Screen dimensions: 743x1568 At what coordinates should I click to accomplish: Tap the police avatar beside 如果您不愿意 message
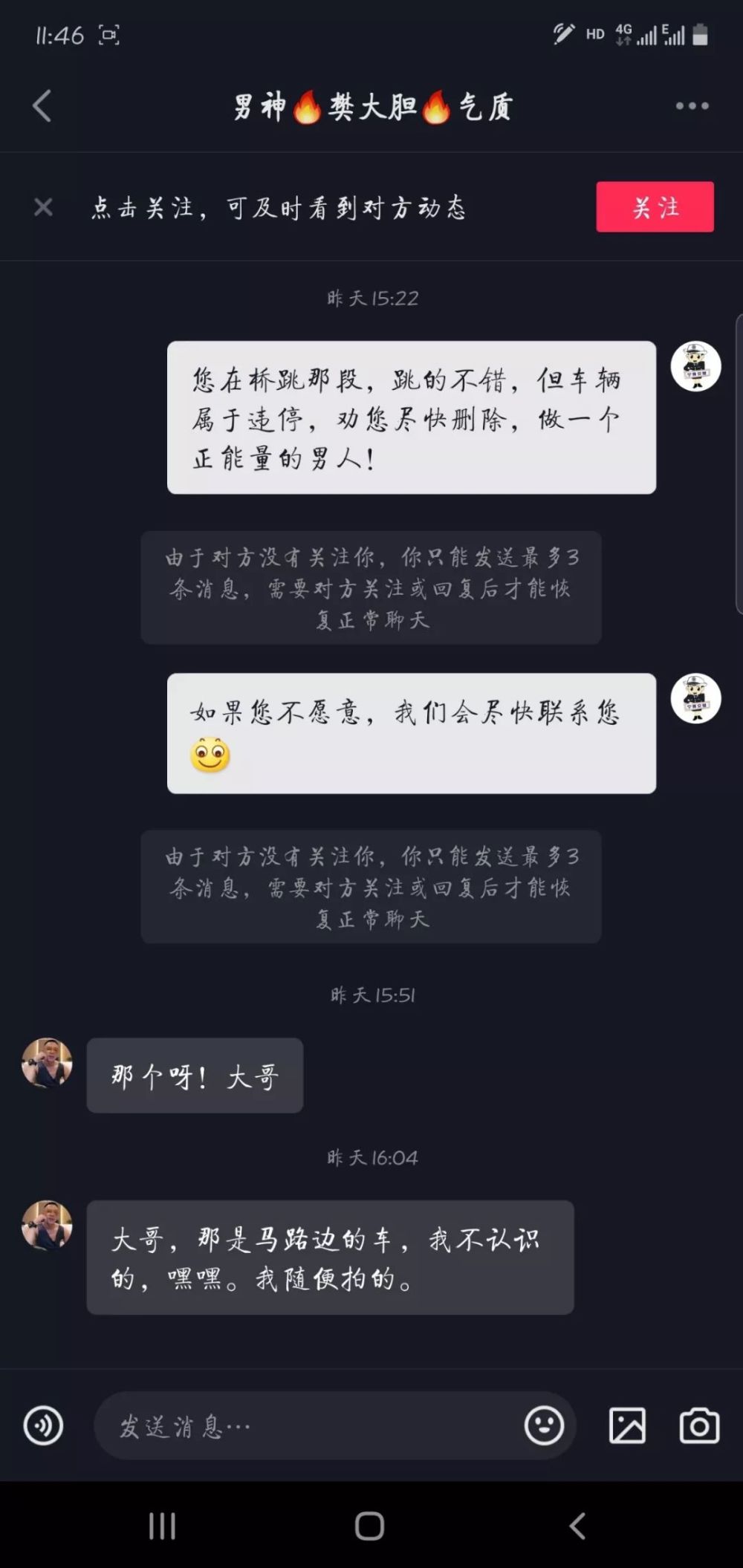click(x=695, y=698)
